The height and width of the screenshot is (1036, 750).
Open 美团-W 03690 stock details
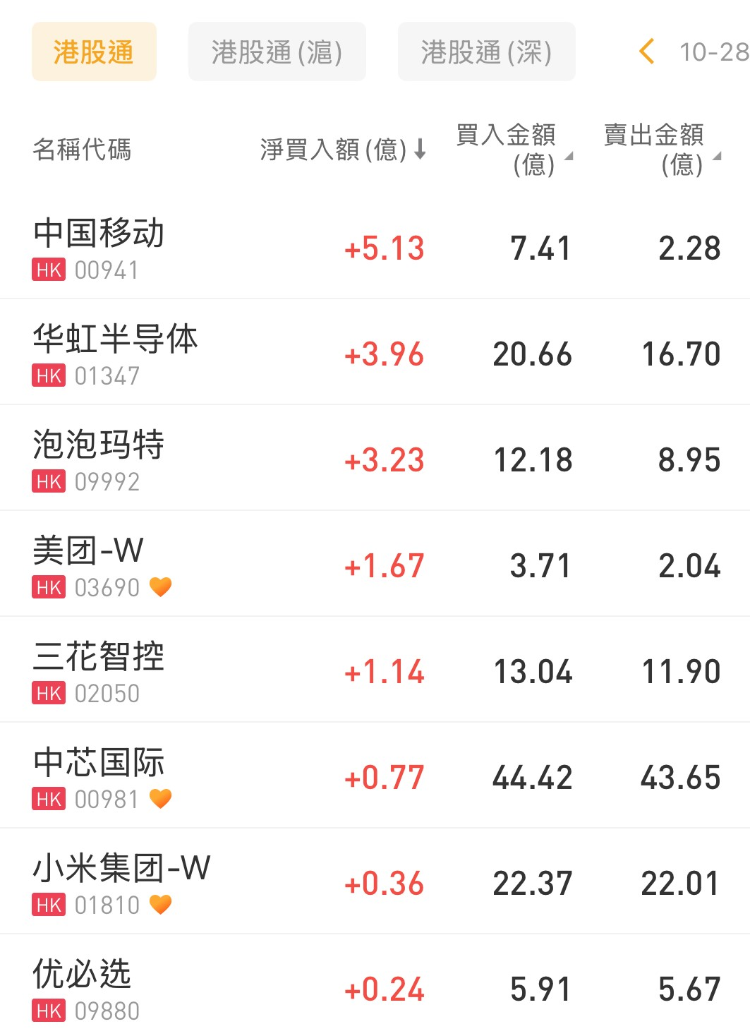tap(90, 565)
